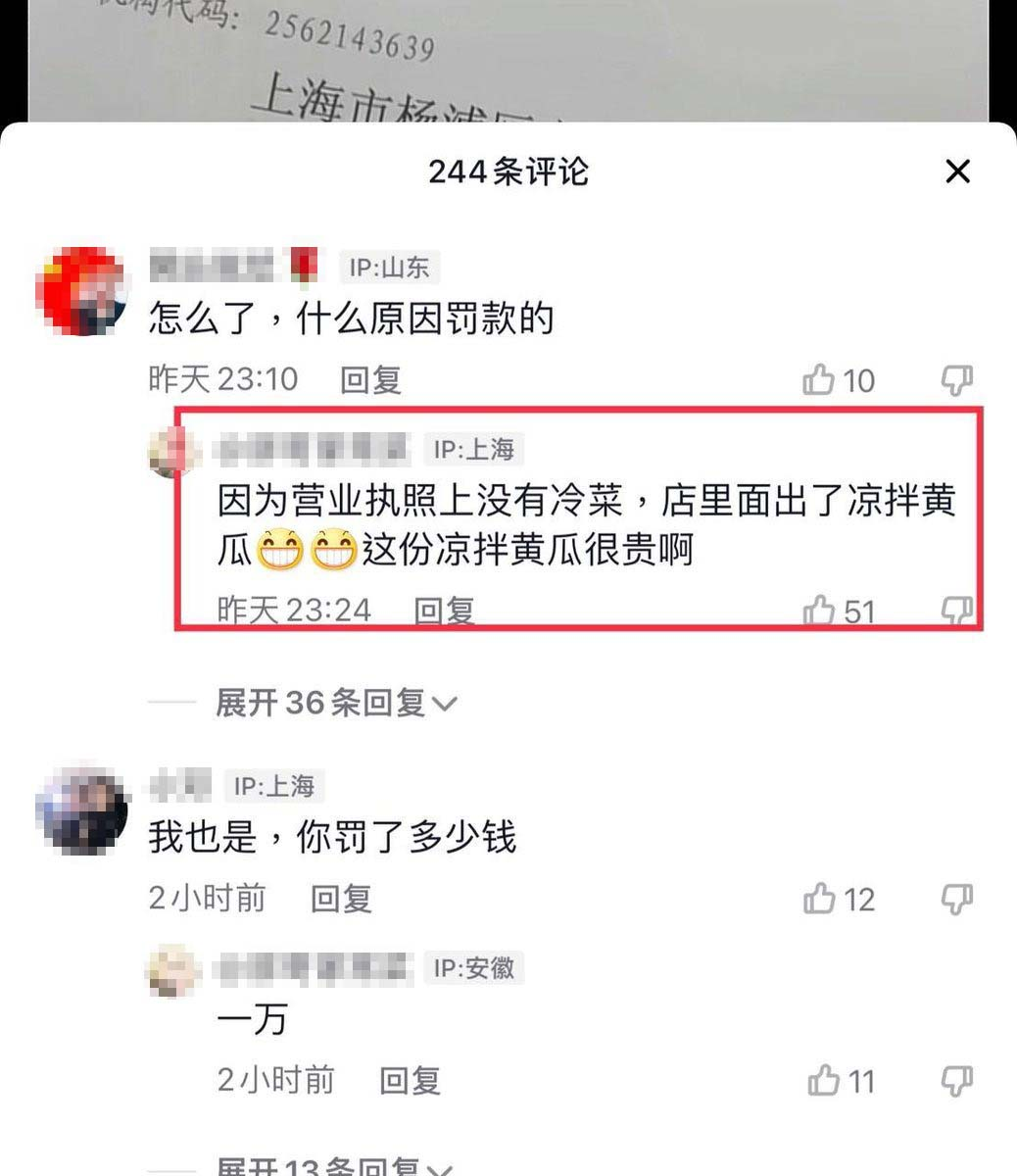The width and height of the screenshot is (1017, 1176).
Task: Dislike the comment 我也是，你罚了多少钱
Action: click(956, 899)
